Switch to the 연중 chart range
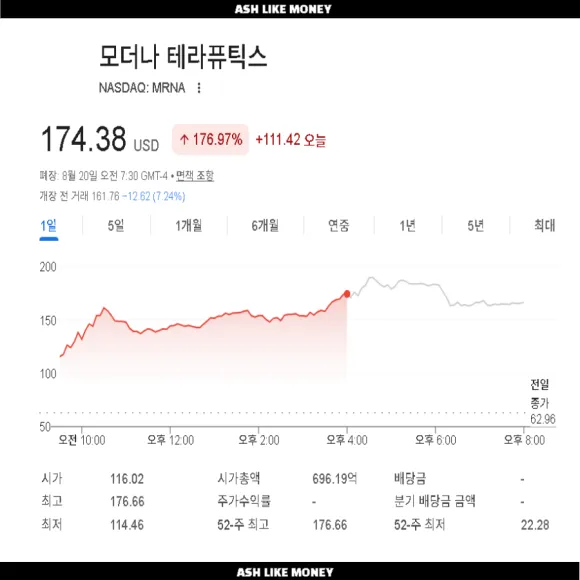The image size is (580, 580). click(338, 225)
